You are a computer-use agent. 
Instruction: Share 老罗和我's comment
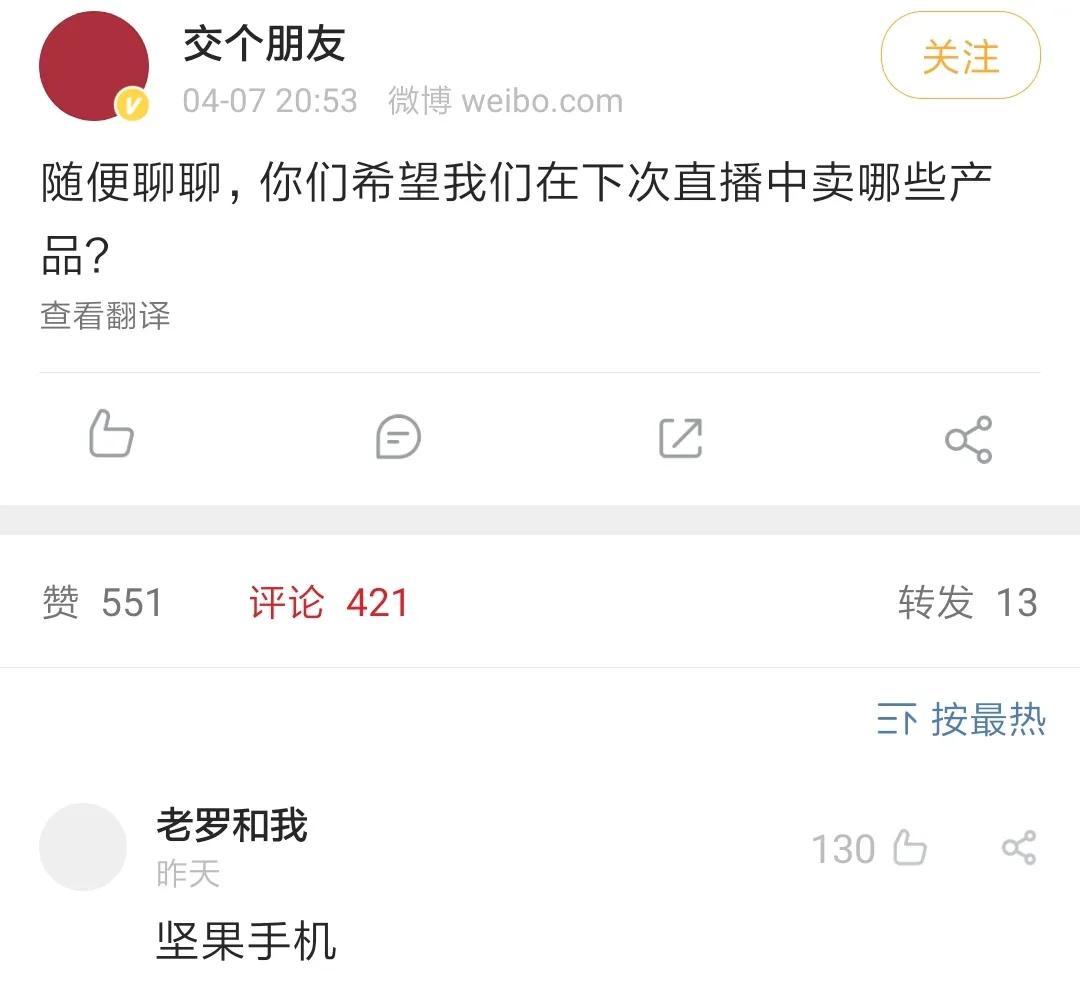1019,849
